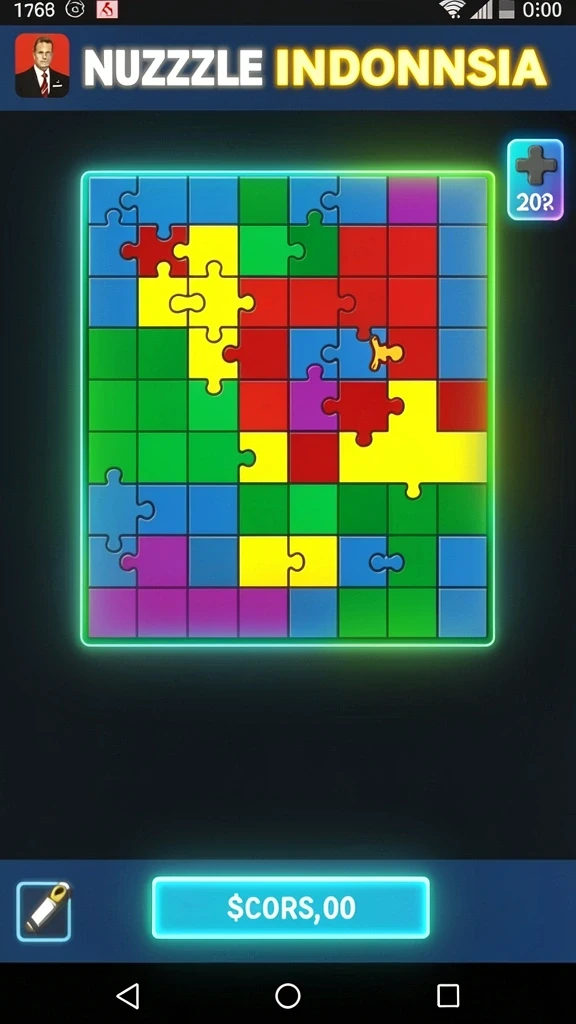Tap the $CORS,00 score button
The width and height of the screenshot is (576, 1024).
(291, 908)
